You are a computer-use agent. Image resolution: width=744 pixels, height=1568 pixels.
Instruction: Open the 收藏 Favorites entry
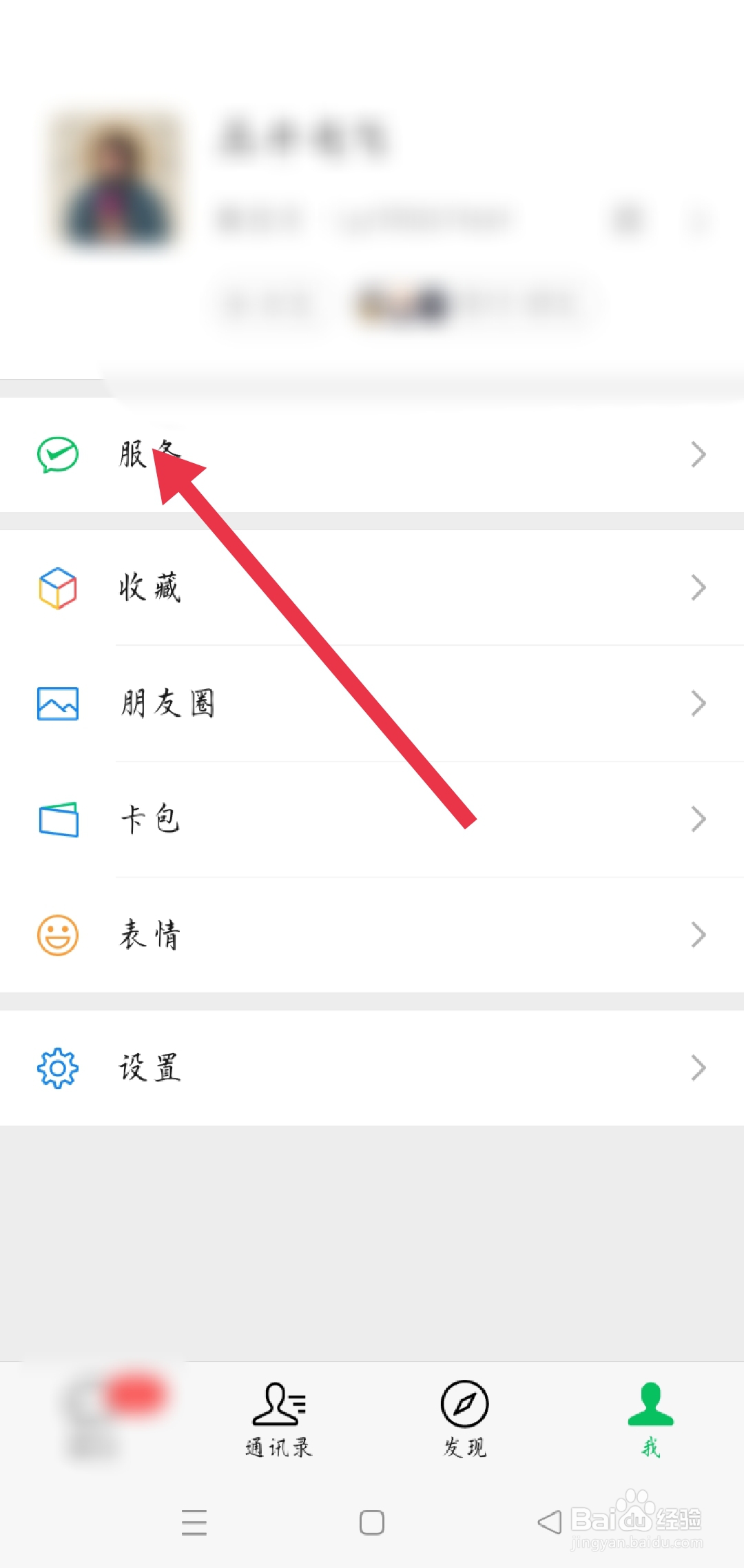[x=149, y=587]
